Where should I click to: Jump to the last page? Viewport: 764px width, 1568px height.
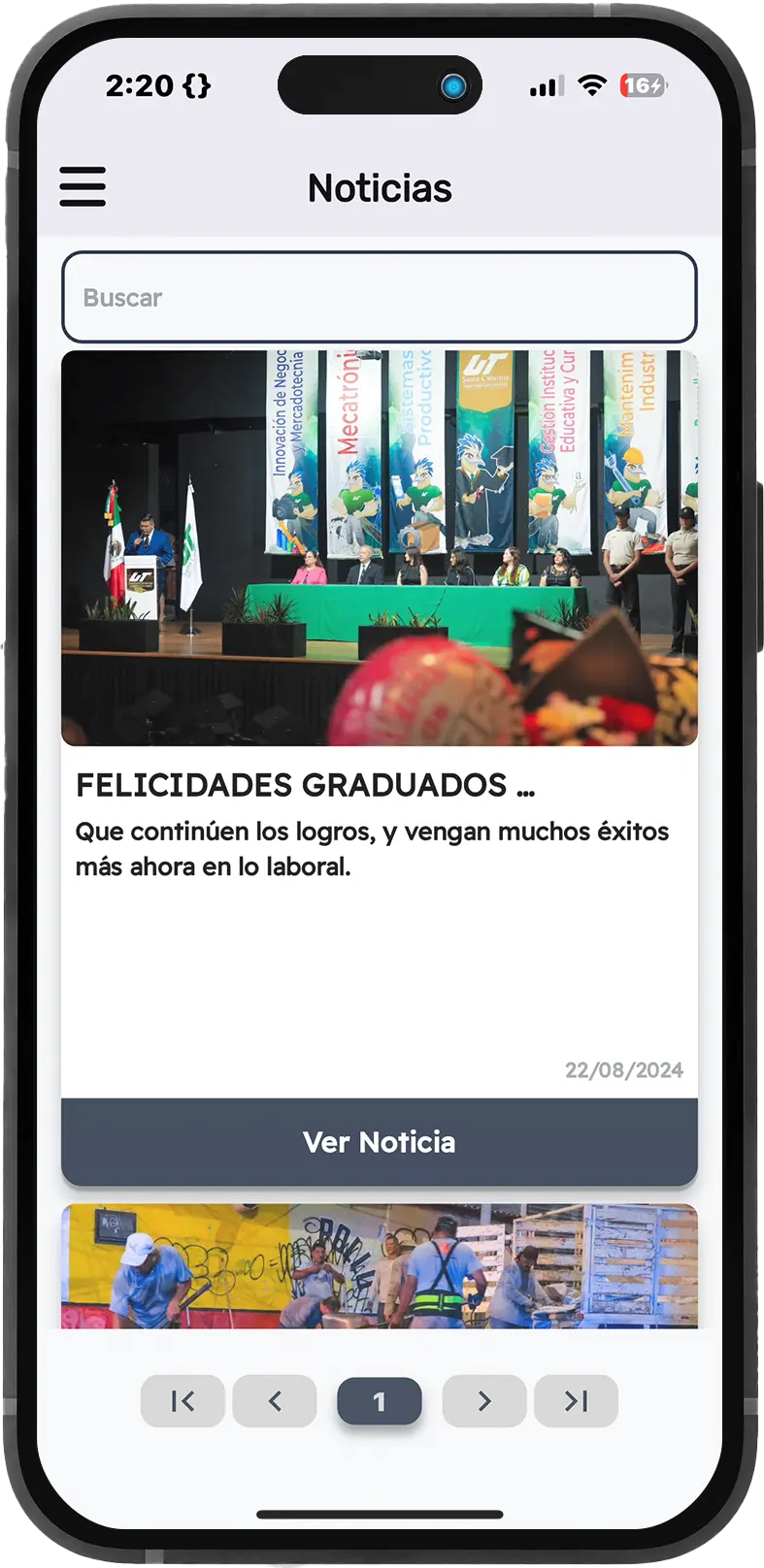click(x=576, y=1401)
